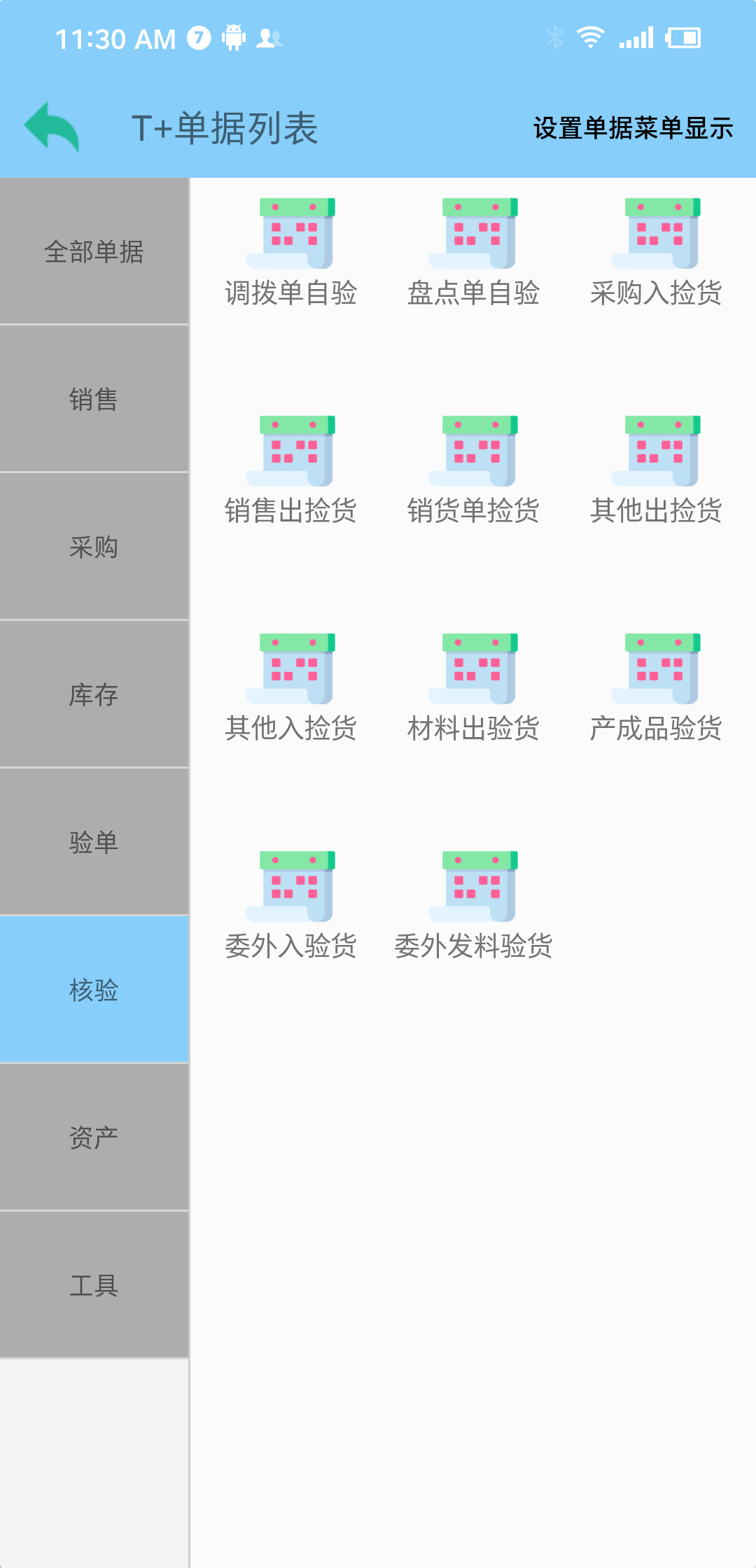Select 销货单捡货

(x=473, y=470)
